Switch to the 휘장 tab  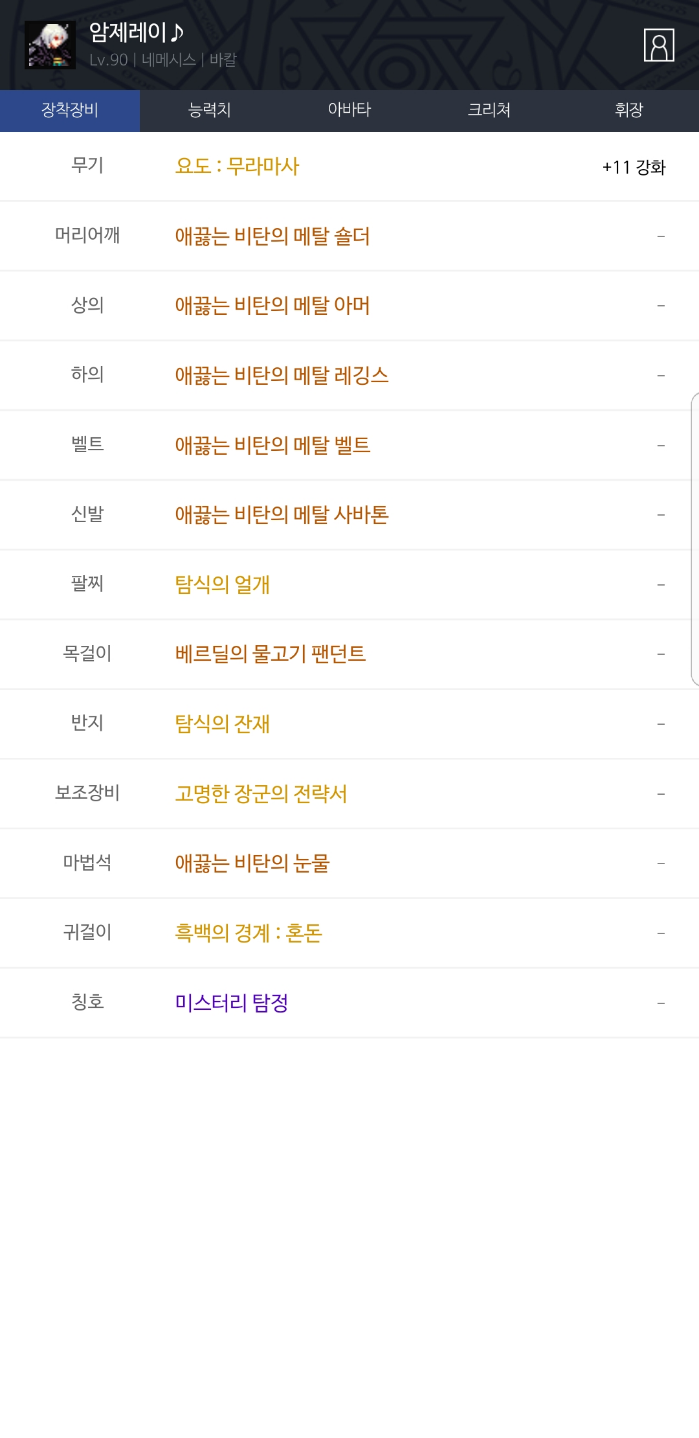629,111
